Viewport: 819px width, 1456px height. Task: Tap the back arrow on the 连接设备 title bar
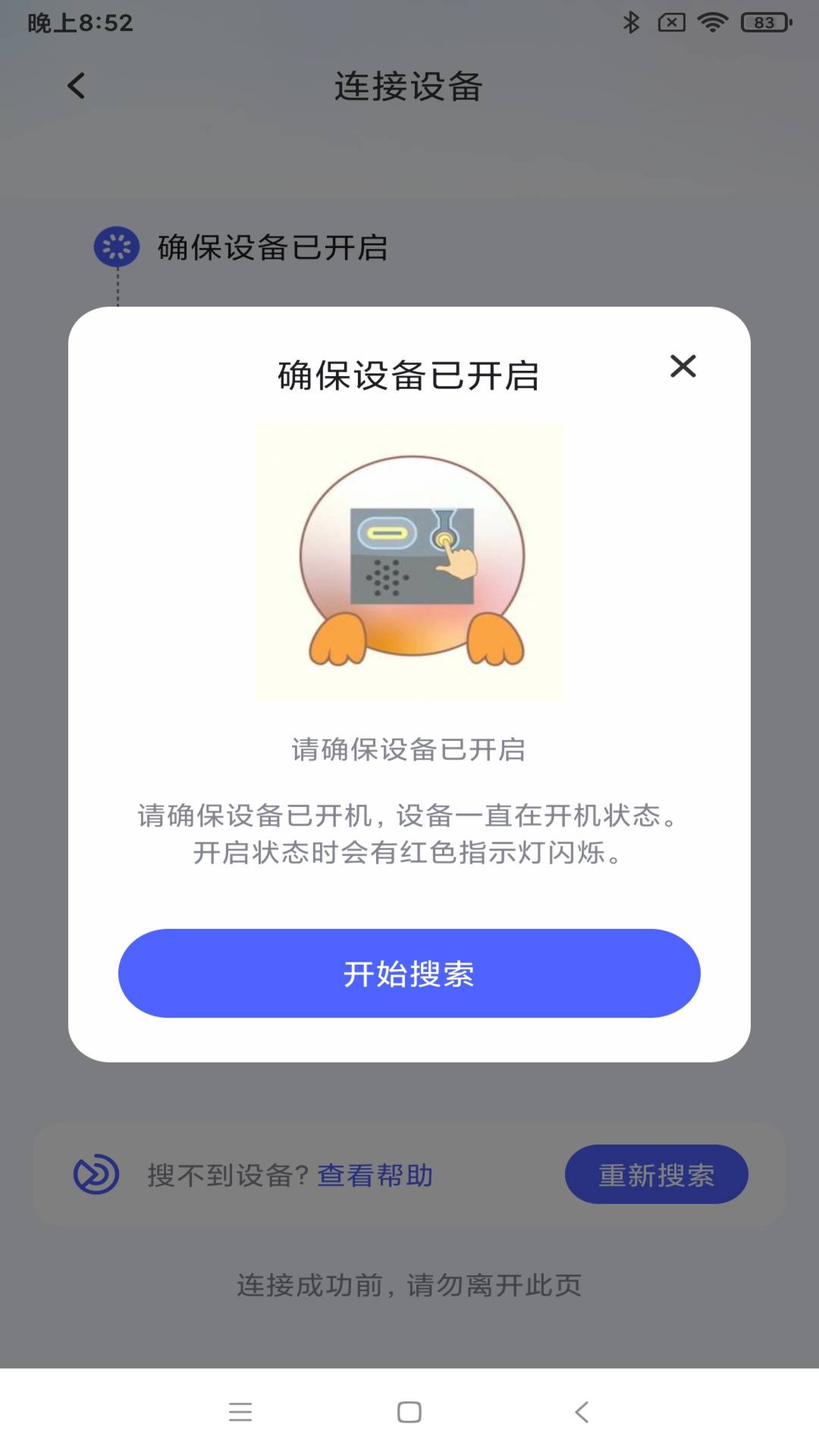75,85
